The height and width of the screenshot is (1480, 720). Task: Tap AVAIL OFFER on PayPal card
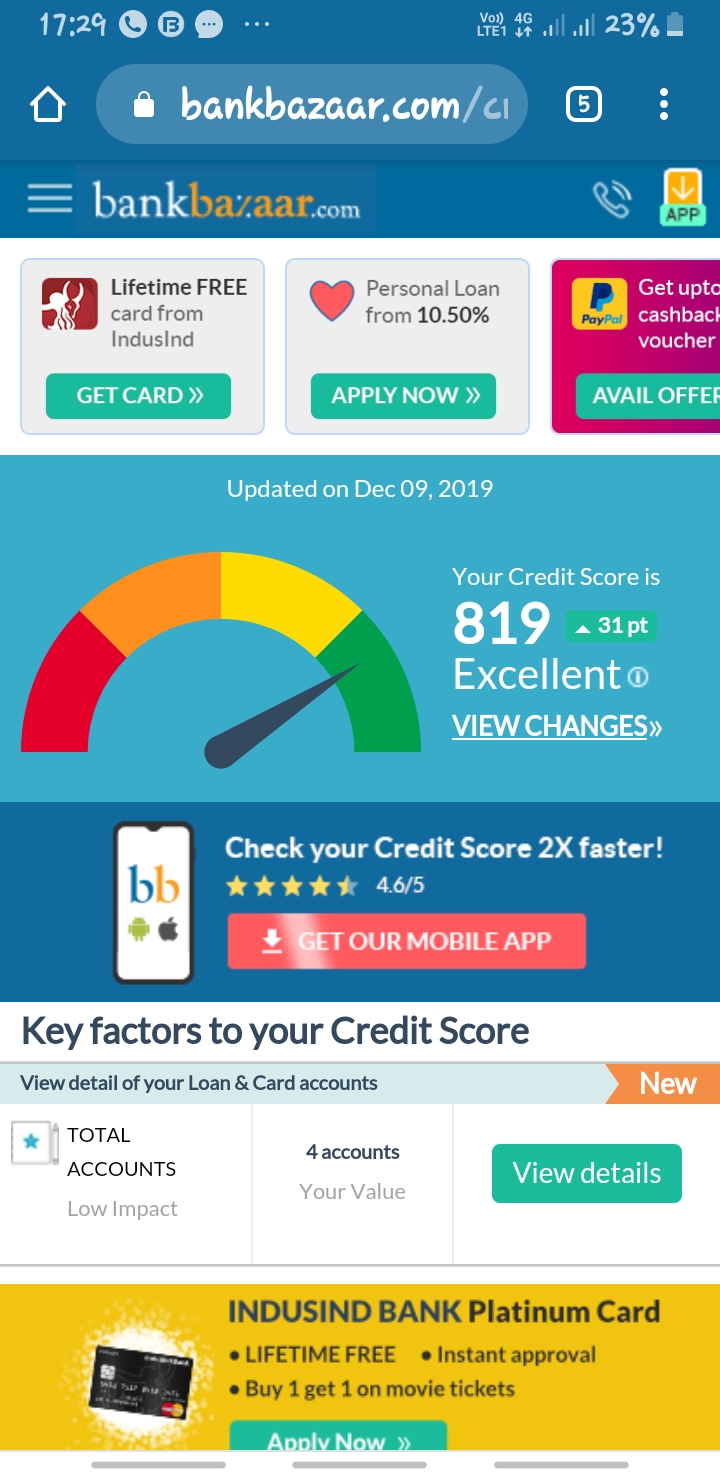pyautogui.click(x=649, y=396)
